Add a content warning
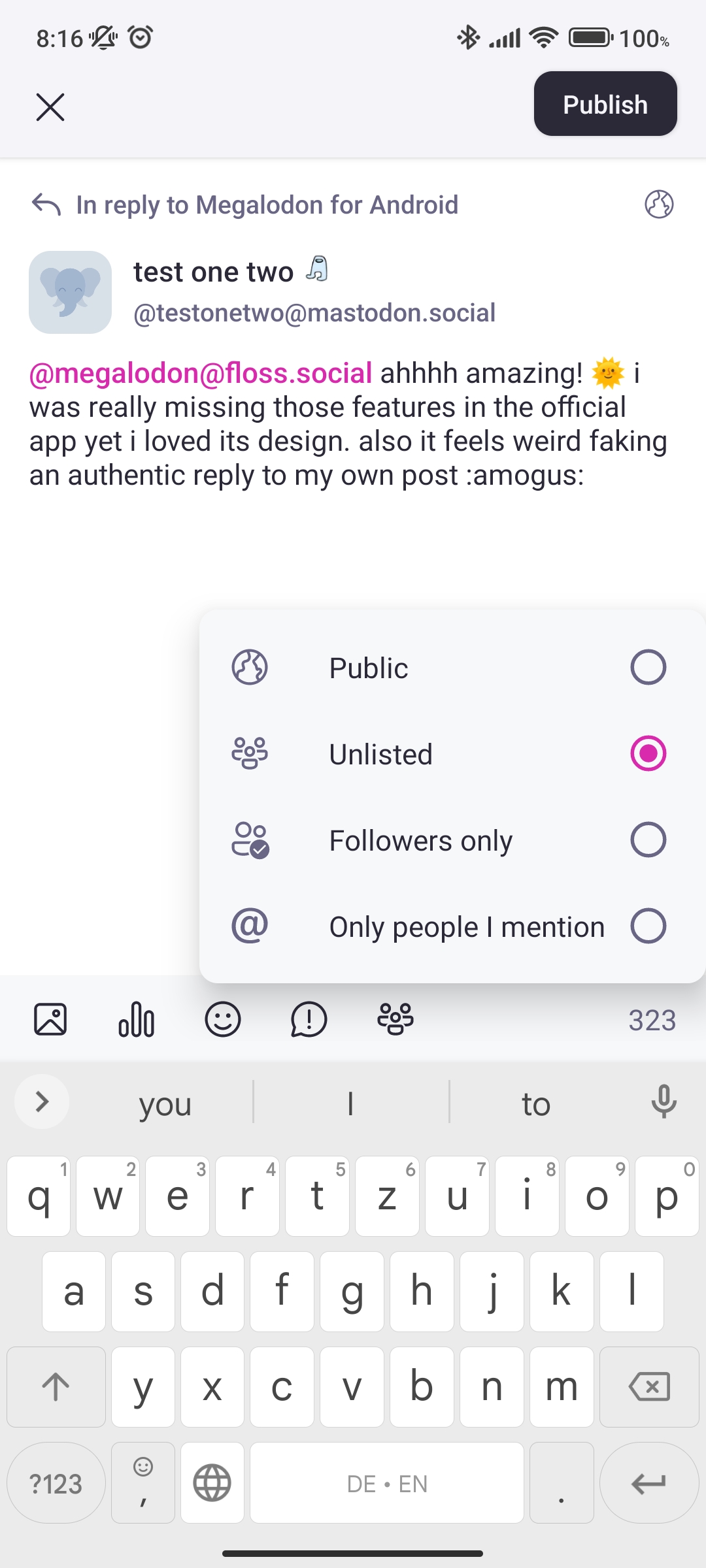706x1568 pixels. [x=309, y=1019]
